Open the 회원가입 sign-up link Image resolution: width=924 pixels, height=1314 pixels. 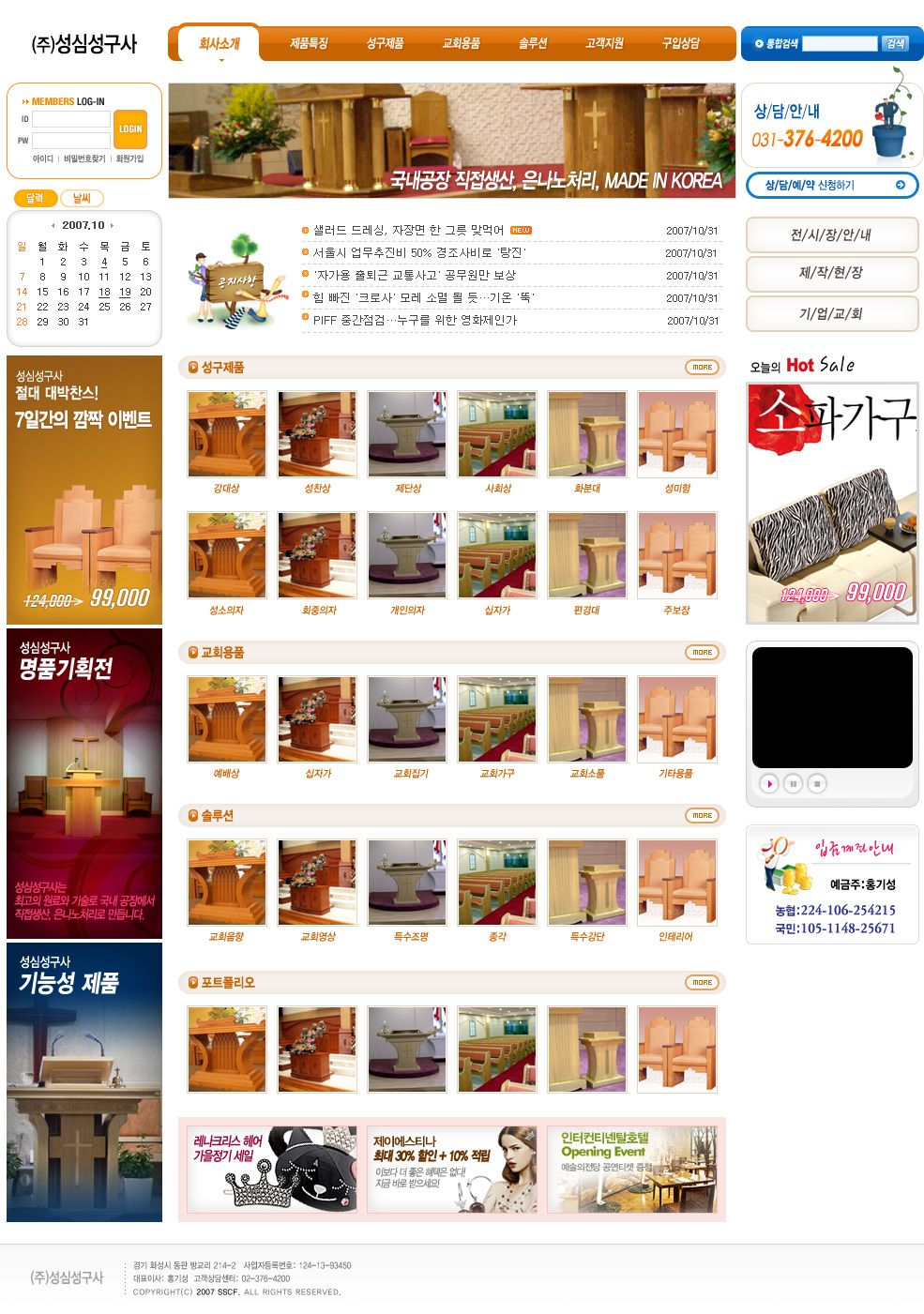[x=129, y=159]
